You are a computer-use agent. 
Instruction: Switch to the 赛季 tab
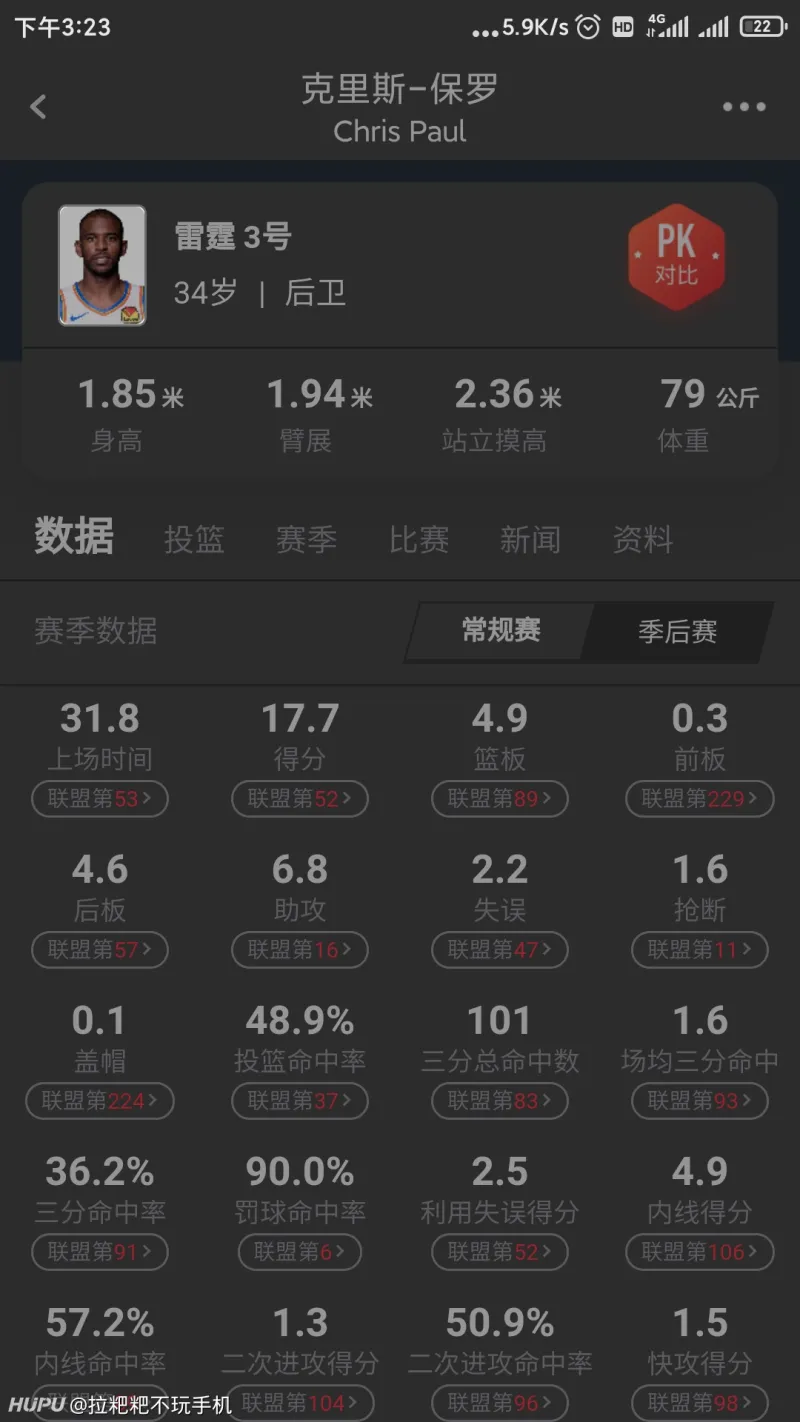(306, 540)
